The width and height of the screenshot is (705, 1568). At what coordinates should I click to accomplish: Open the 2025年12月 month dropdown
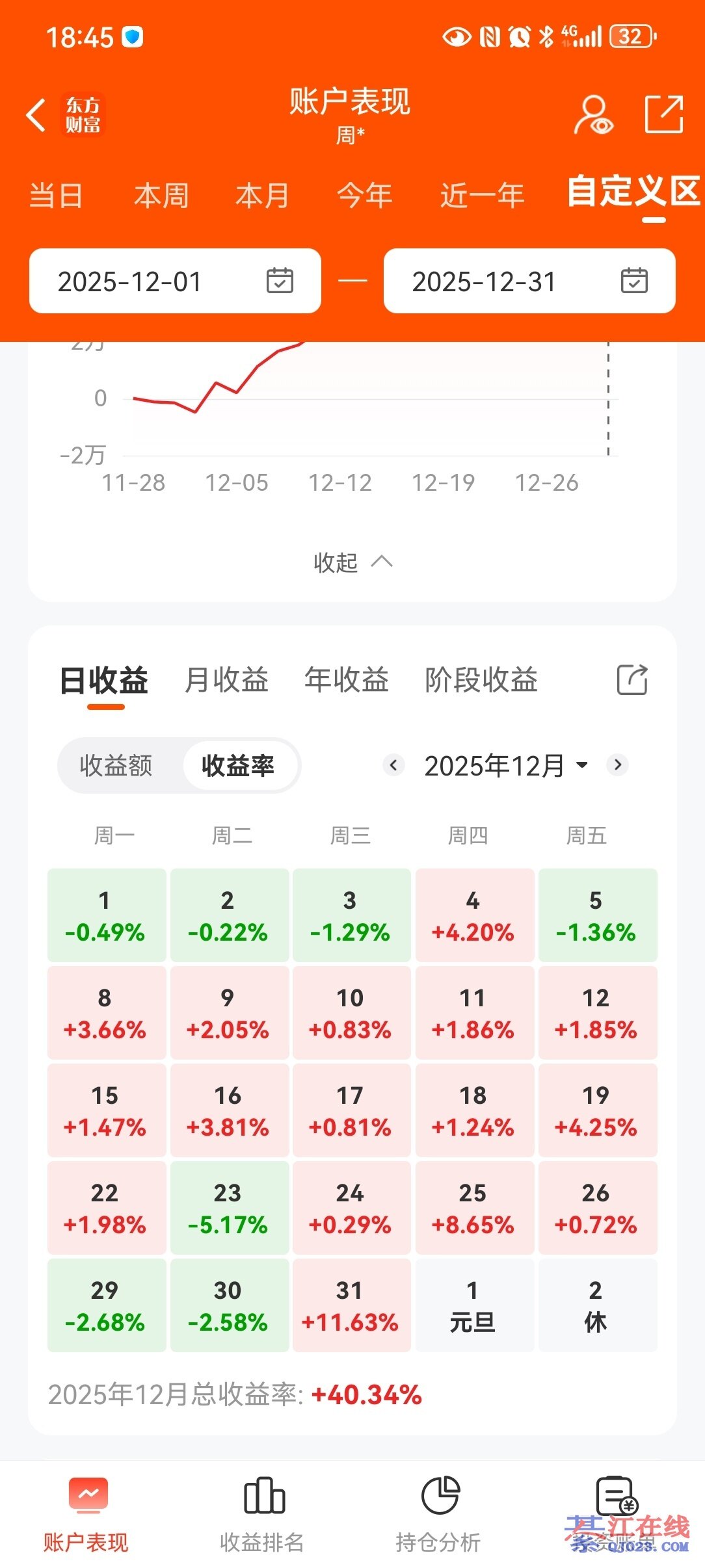pos(506,765)
